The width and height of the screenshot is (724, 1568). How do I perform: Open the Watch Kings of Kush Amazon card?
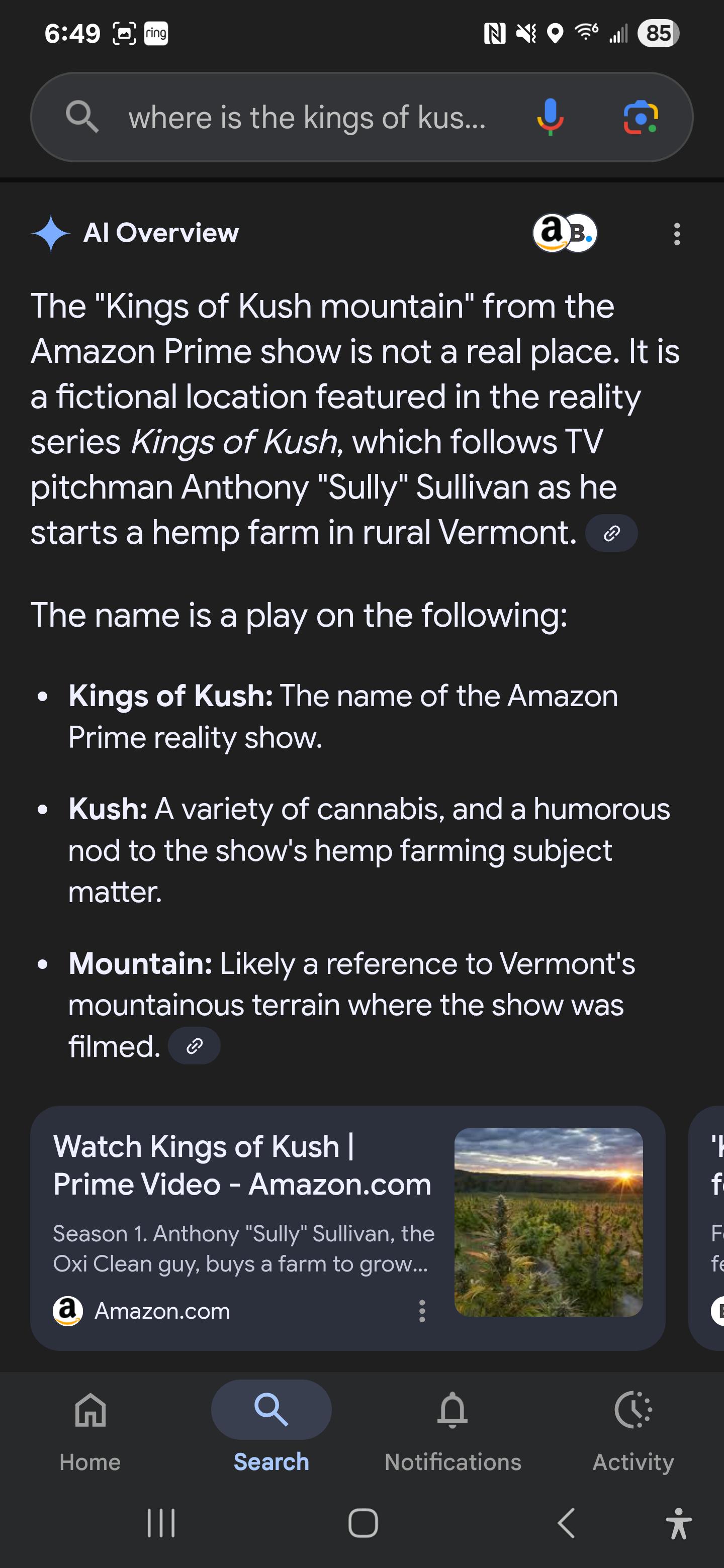tap(348, 1228)
